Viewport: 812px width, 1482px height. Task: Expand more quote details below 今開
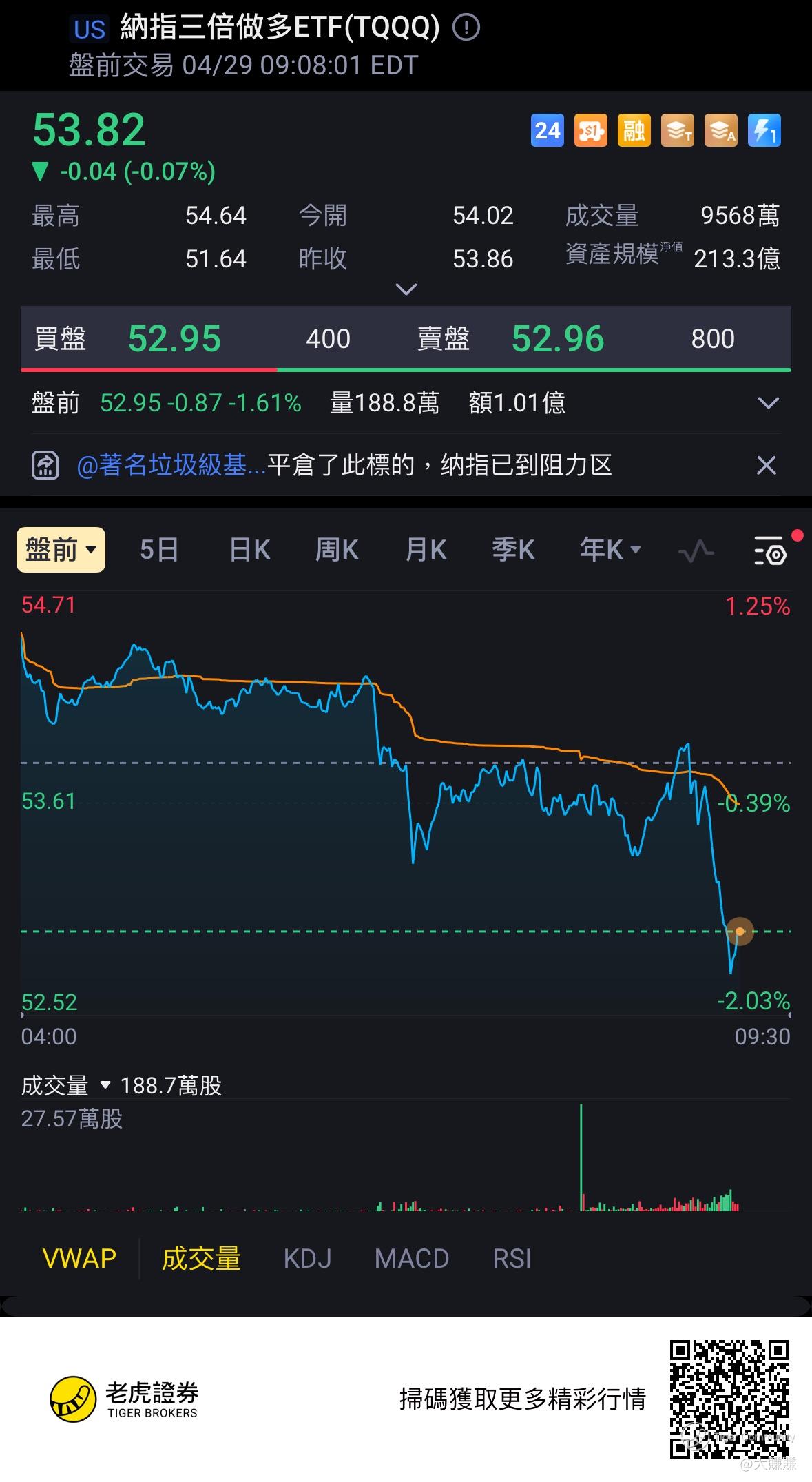[406, 289]
